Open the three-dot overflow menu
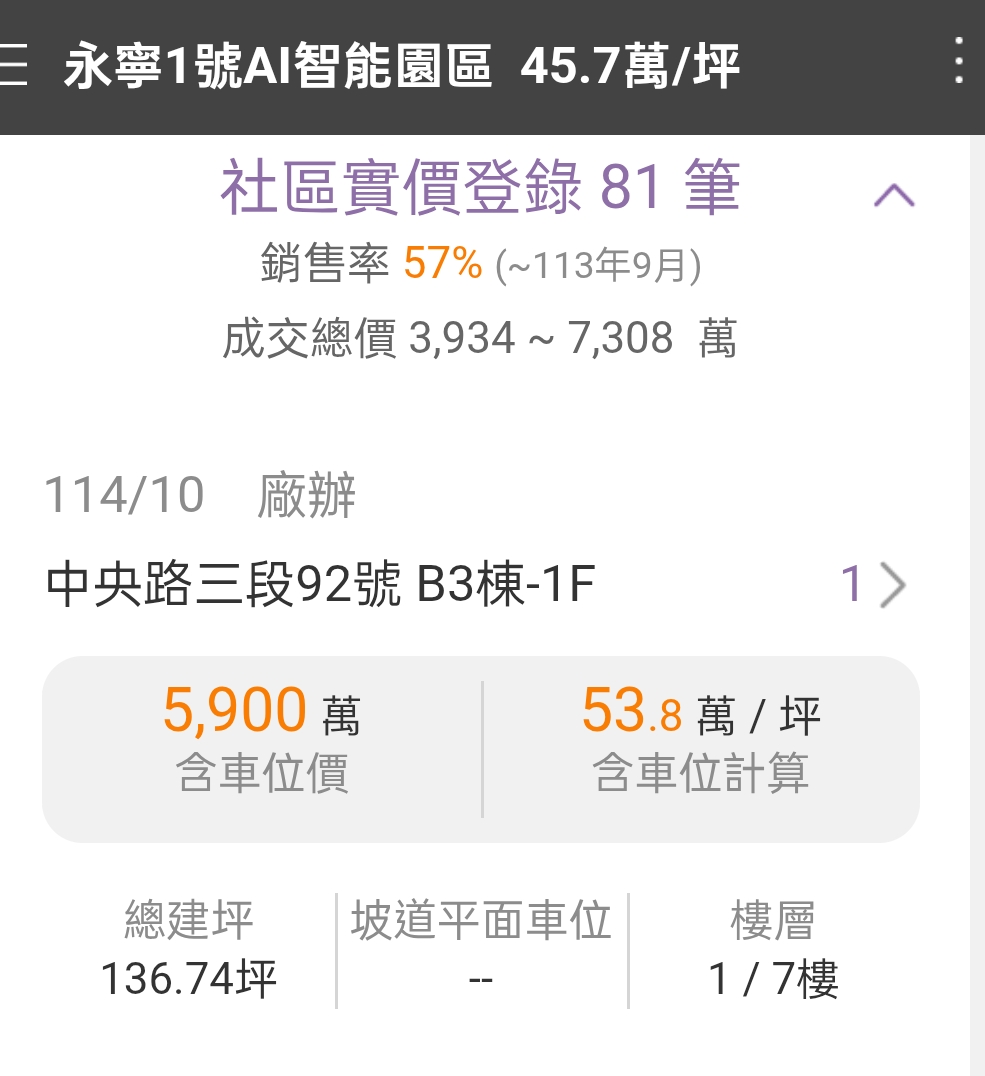The image size is (985, 1076). [958, 62]
